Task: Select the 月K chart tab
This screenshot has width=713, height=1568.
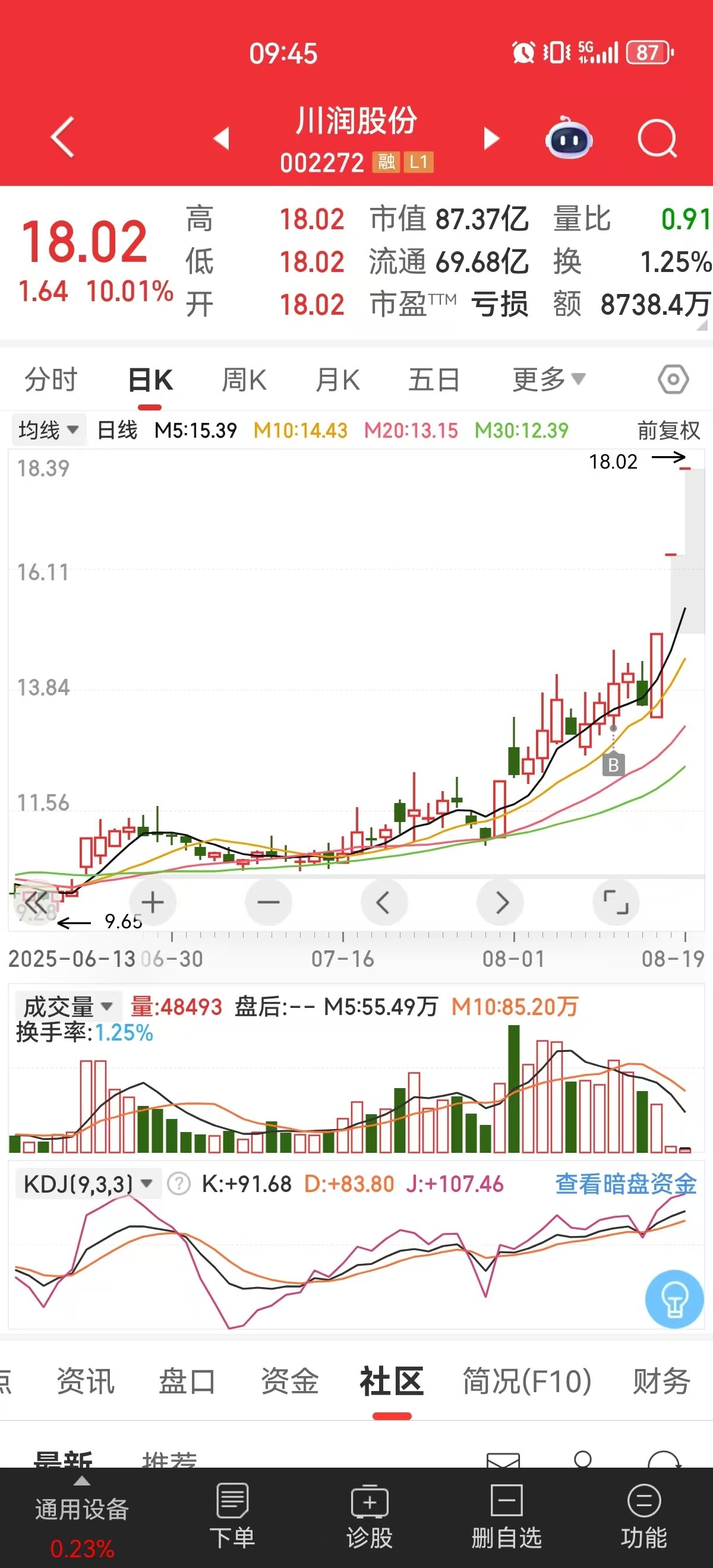Action: (337, 380)
